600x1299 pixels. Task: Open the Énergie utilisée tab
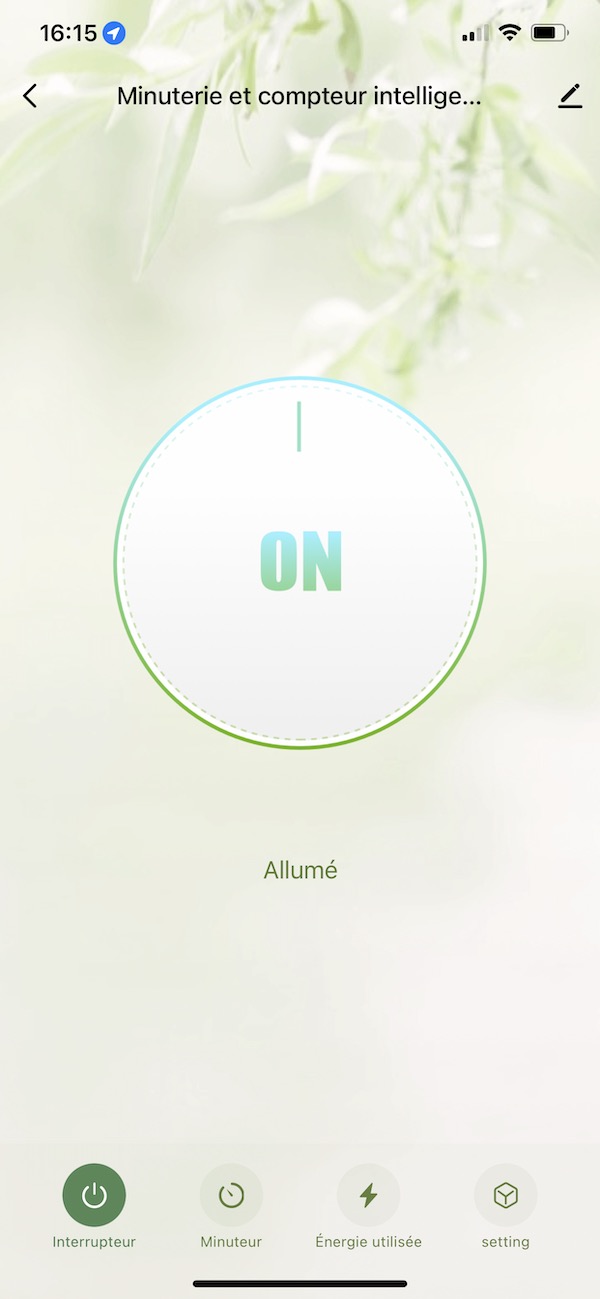point(368,1196)
